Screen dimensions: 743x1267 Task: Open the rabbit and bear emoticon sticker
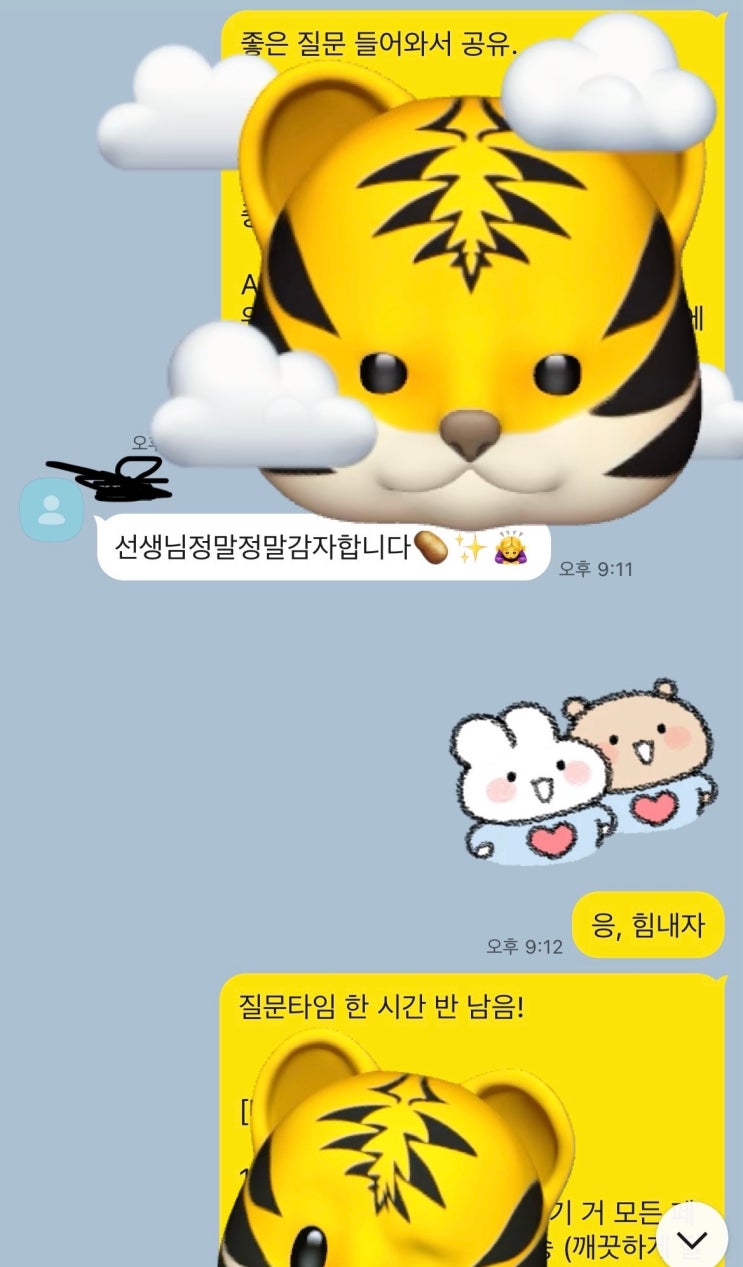point(584,771)
